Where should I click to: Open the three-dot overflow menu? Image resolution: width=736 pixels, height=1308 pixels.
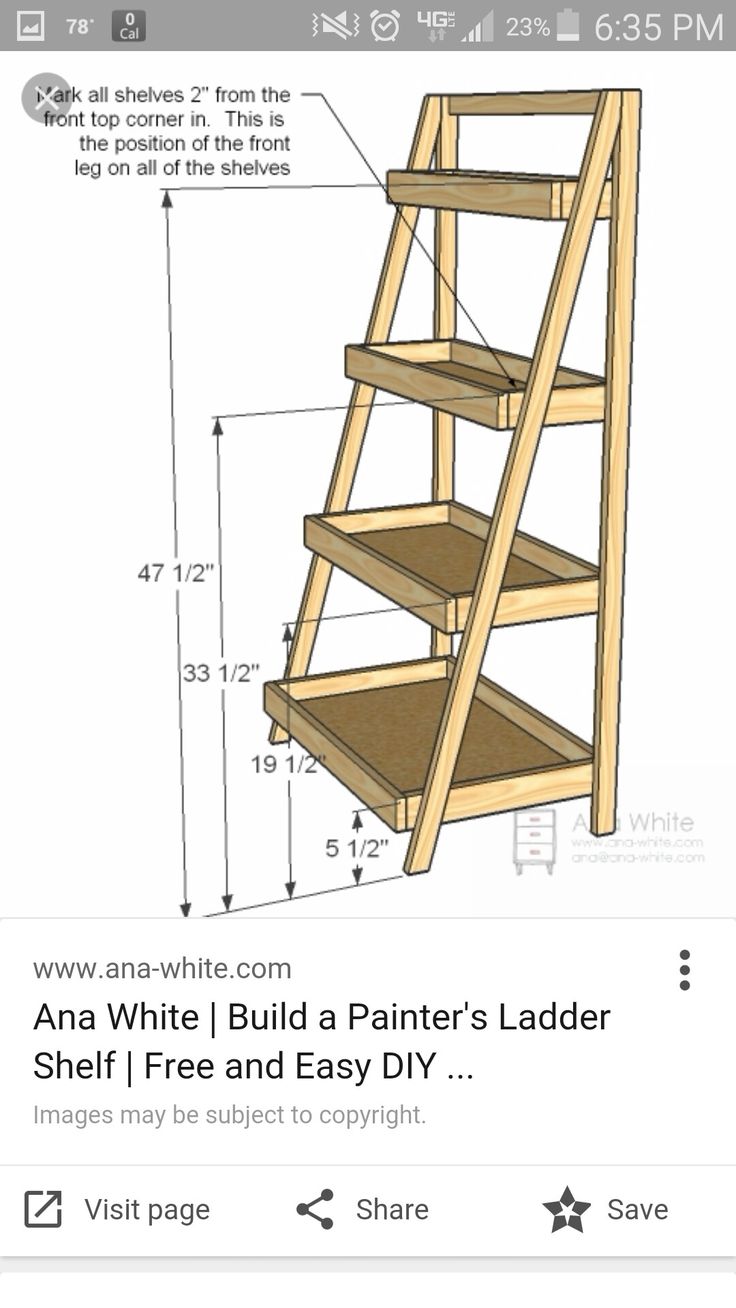pos(684,970)
